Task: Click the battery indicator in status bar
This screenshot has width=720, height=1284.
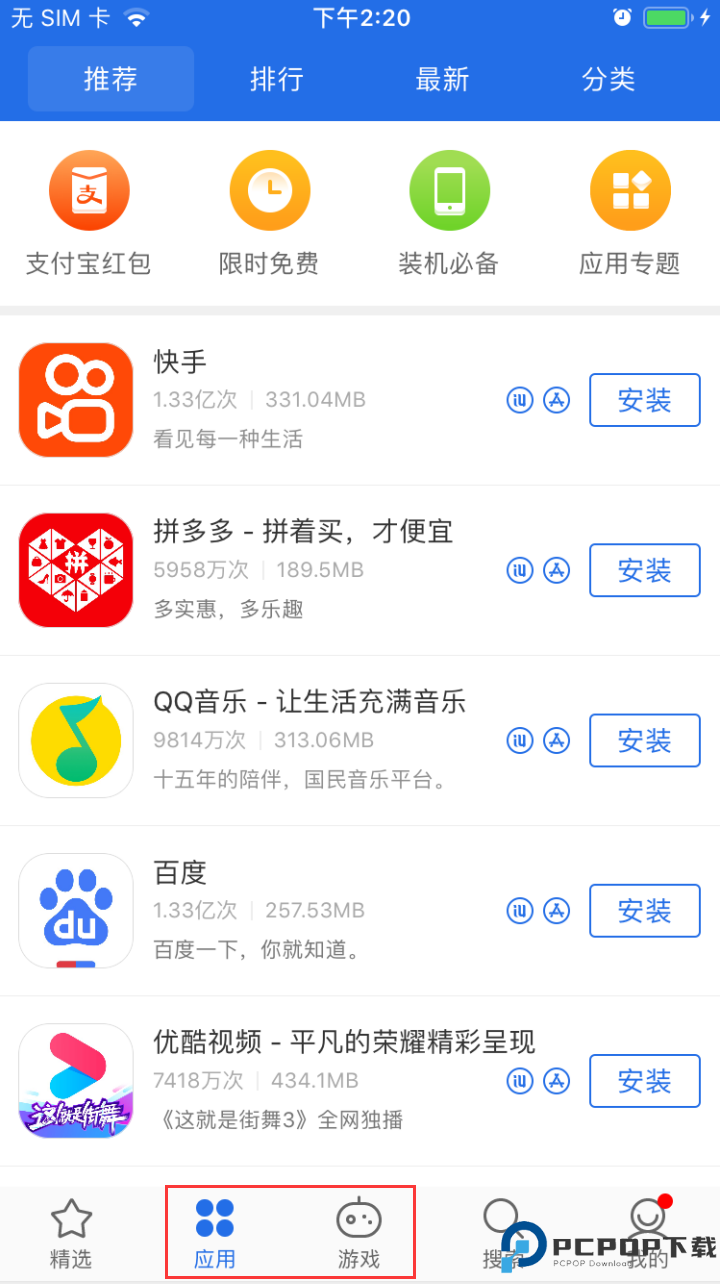Action: point(665,17)
